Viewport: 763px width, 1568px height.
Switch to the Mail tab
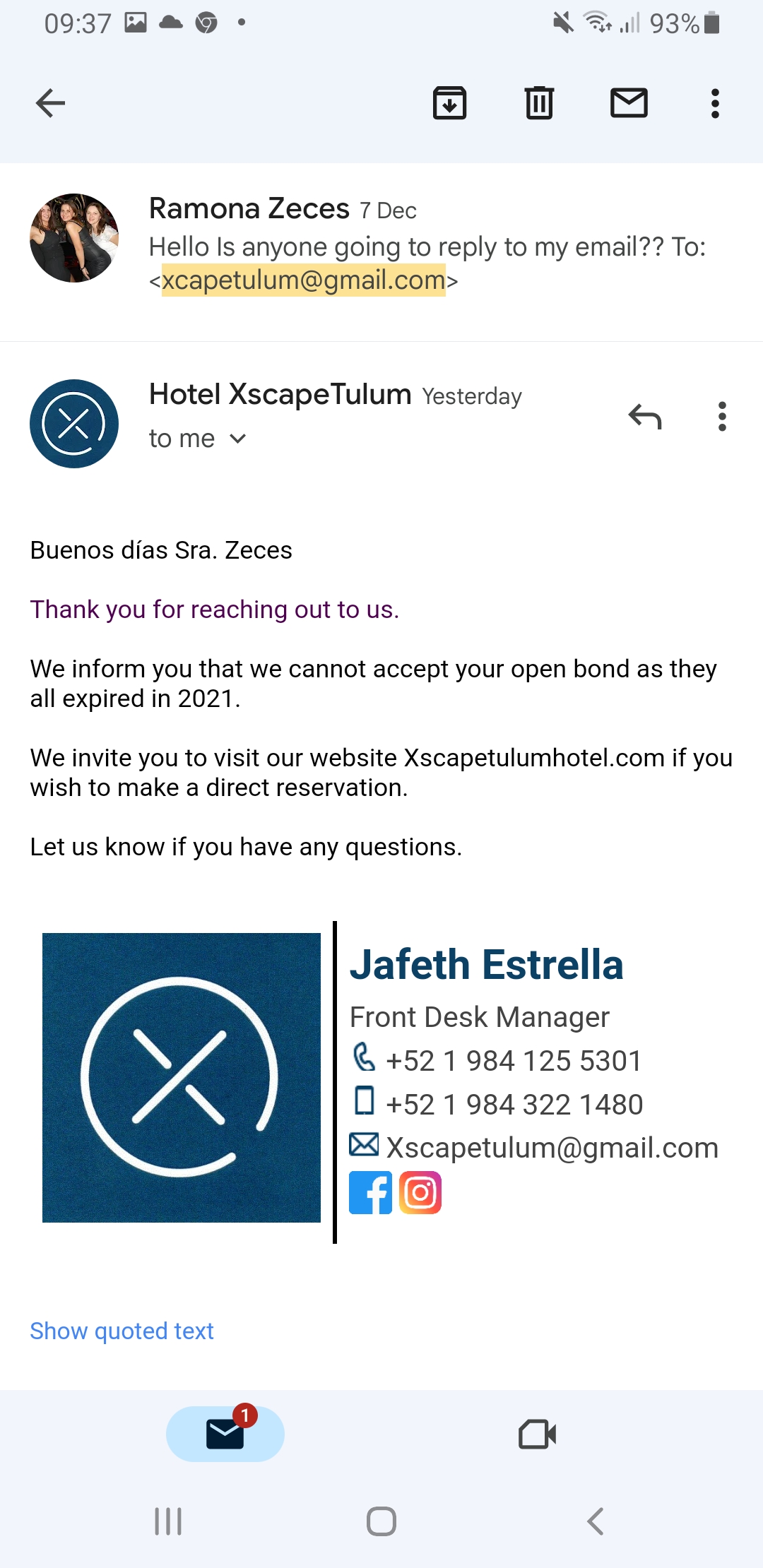(225, 1434)
